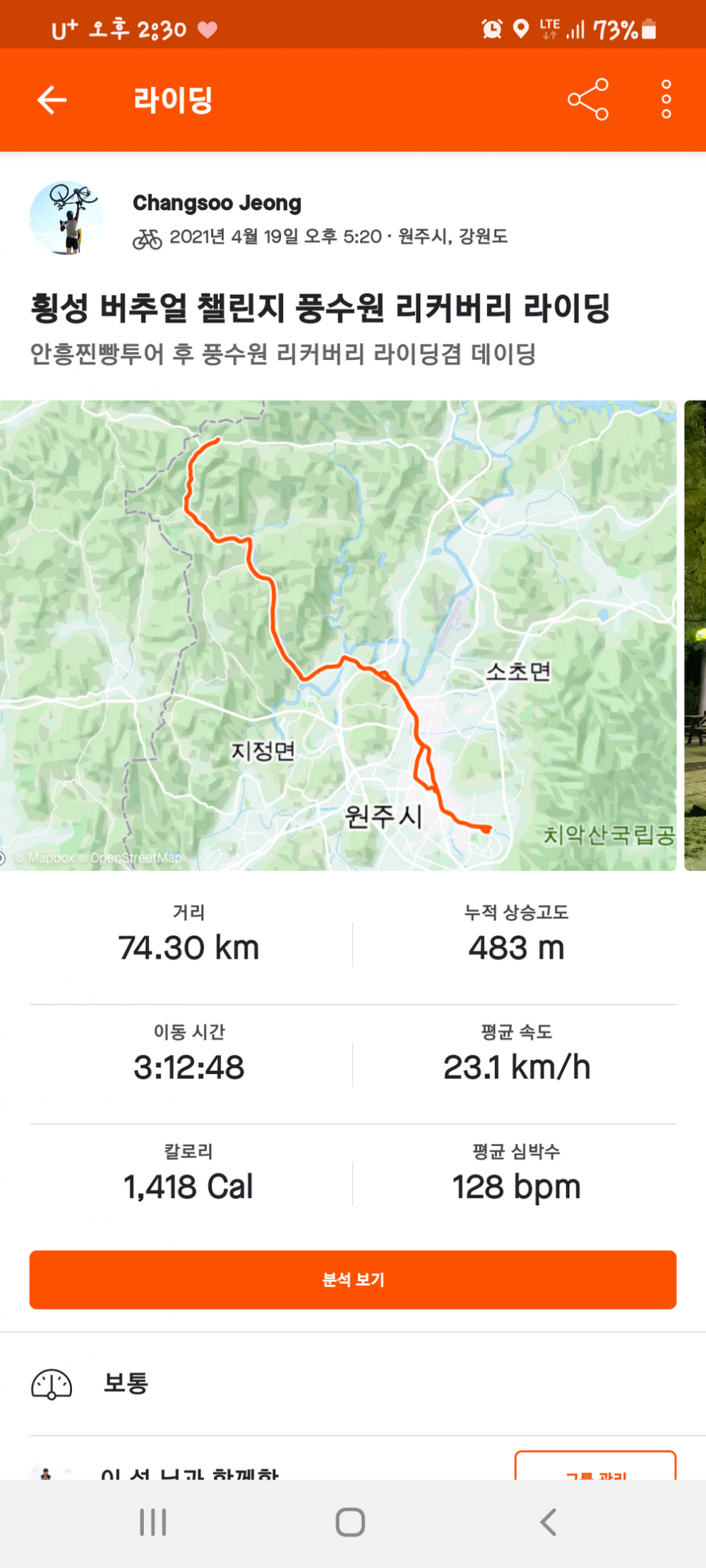The width and height of the screenshot is (706, 1568).
Task: Open the three-dot overflow menu
Action: click(x=666, y=100)
